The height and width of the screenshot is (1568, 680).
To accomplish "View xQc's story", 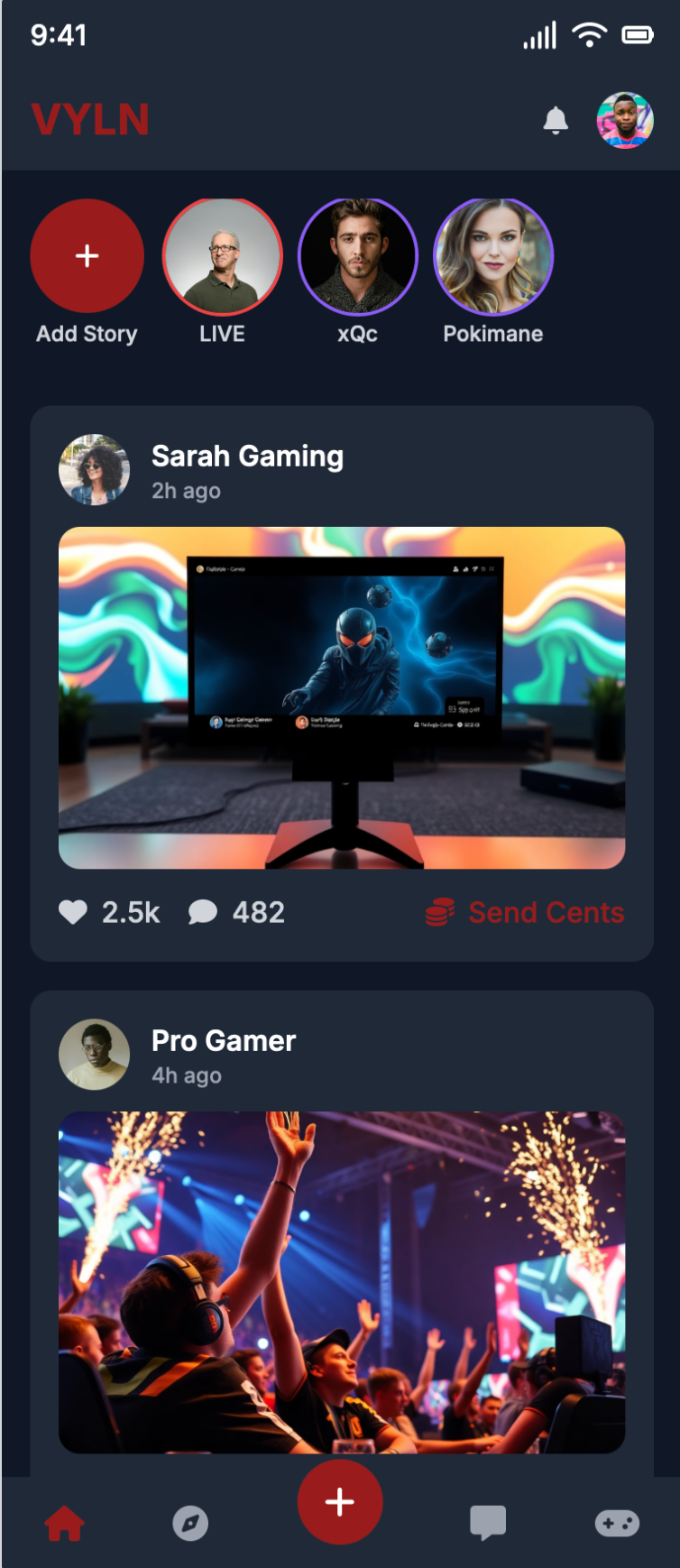I will point(357,256).
